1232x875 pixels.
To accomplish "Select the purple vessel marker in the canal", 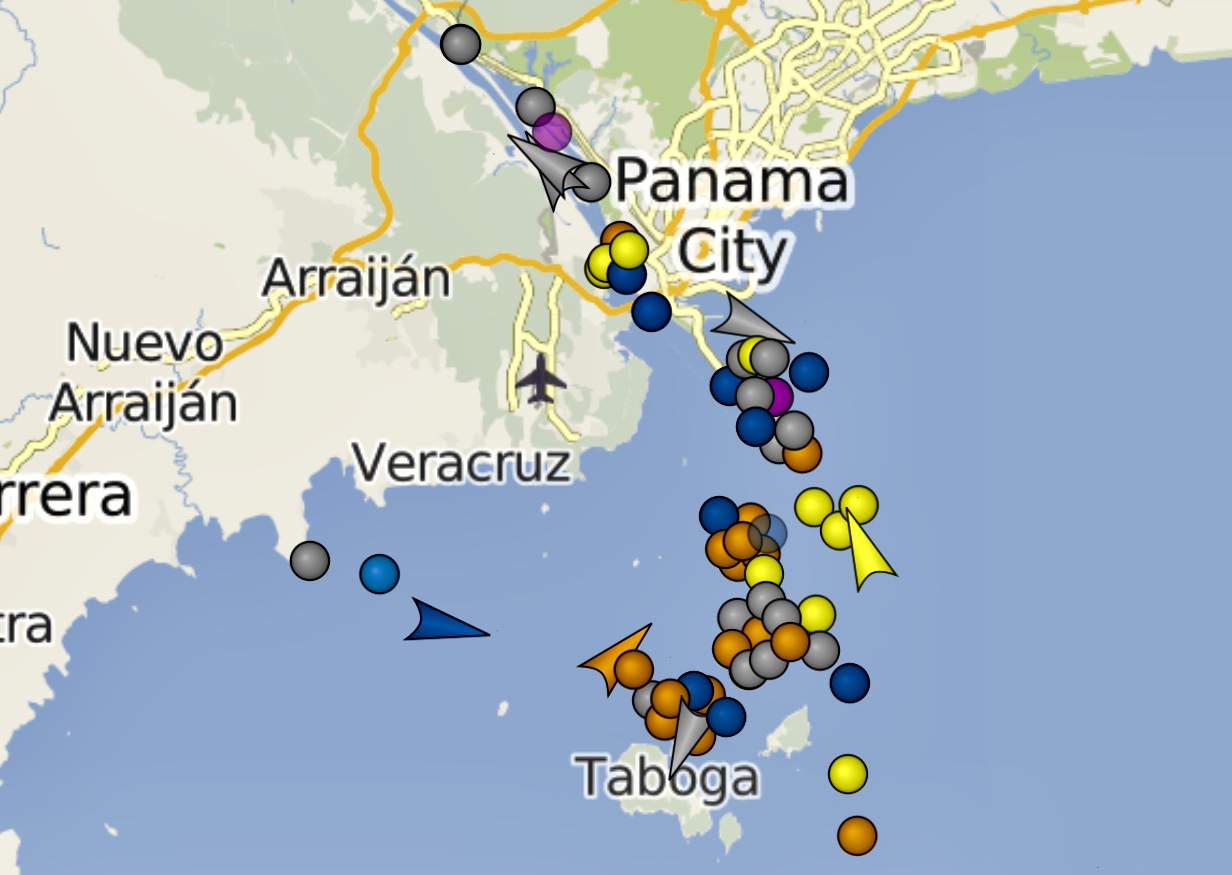I will [552, 131].
